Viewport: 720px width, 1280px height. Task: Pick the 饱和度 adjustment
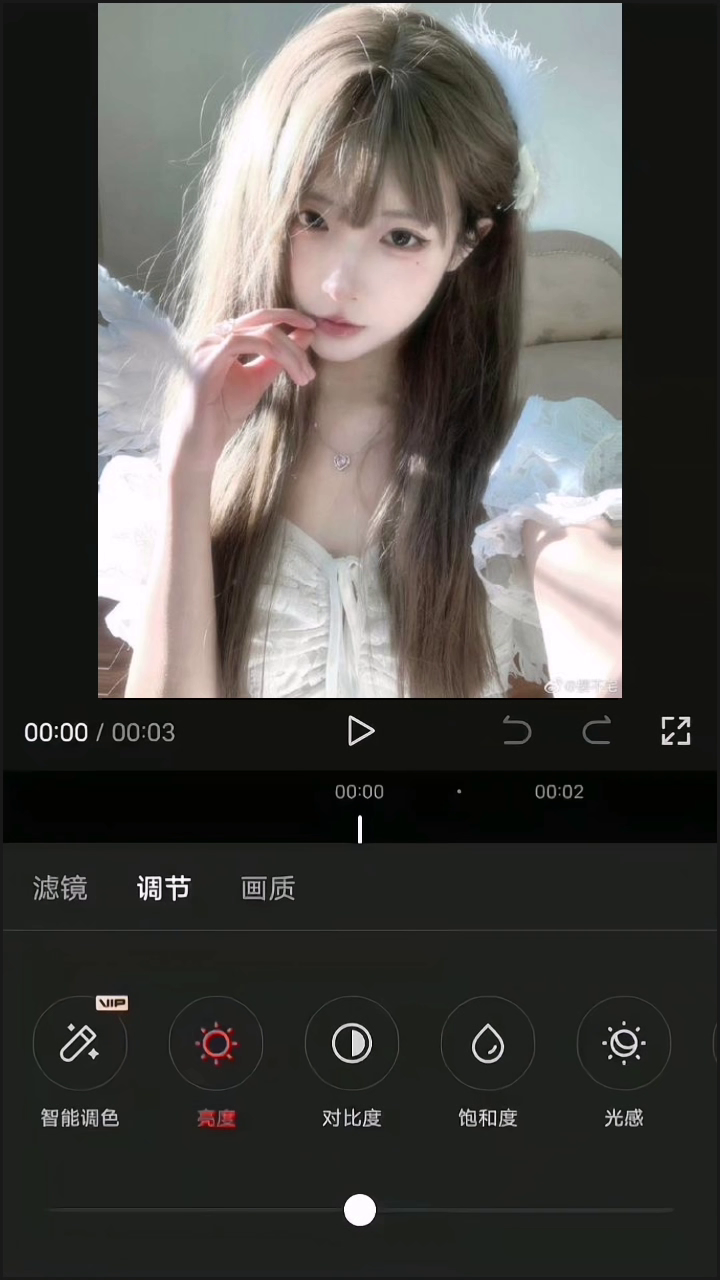tap(488, 1044)
